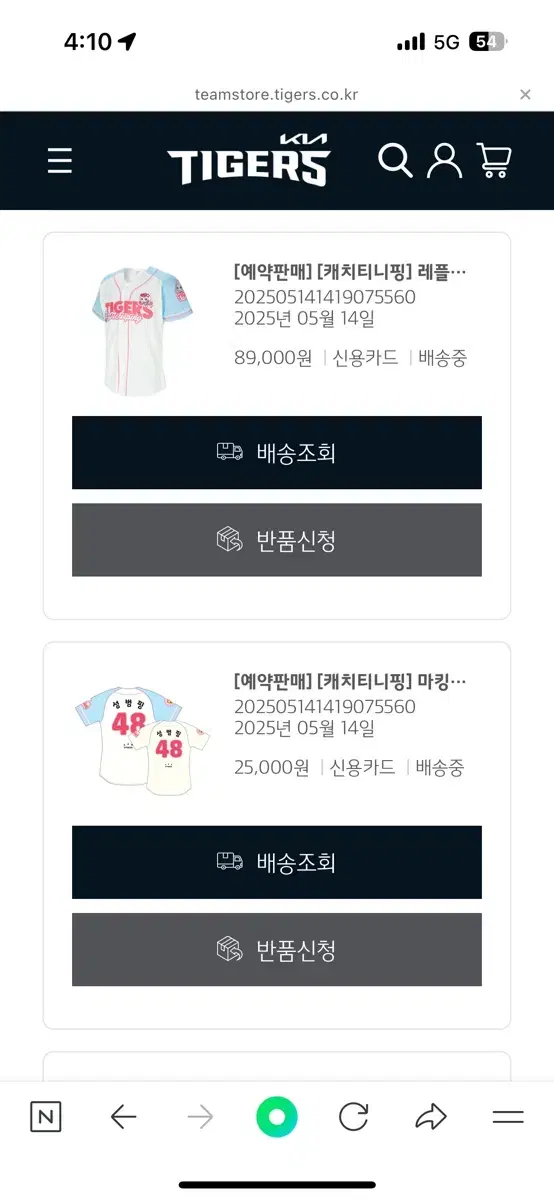Open the search magnifier icon
Screen dimensions: 554x1200
coord(395,160)
